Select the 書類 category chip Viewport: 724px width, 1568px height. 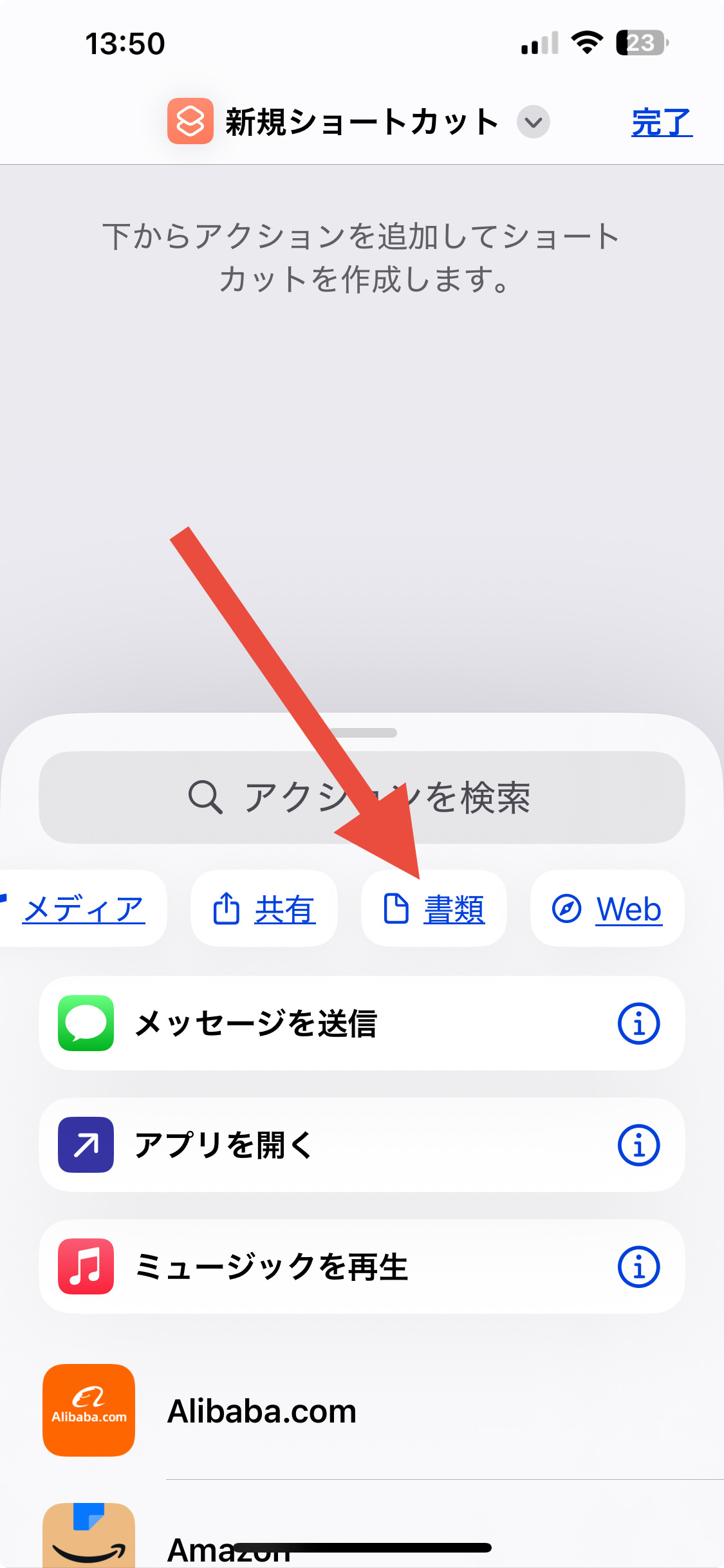(x=434, y=908)
